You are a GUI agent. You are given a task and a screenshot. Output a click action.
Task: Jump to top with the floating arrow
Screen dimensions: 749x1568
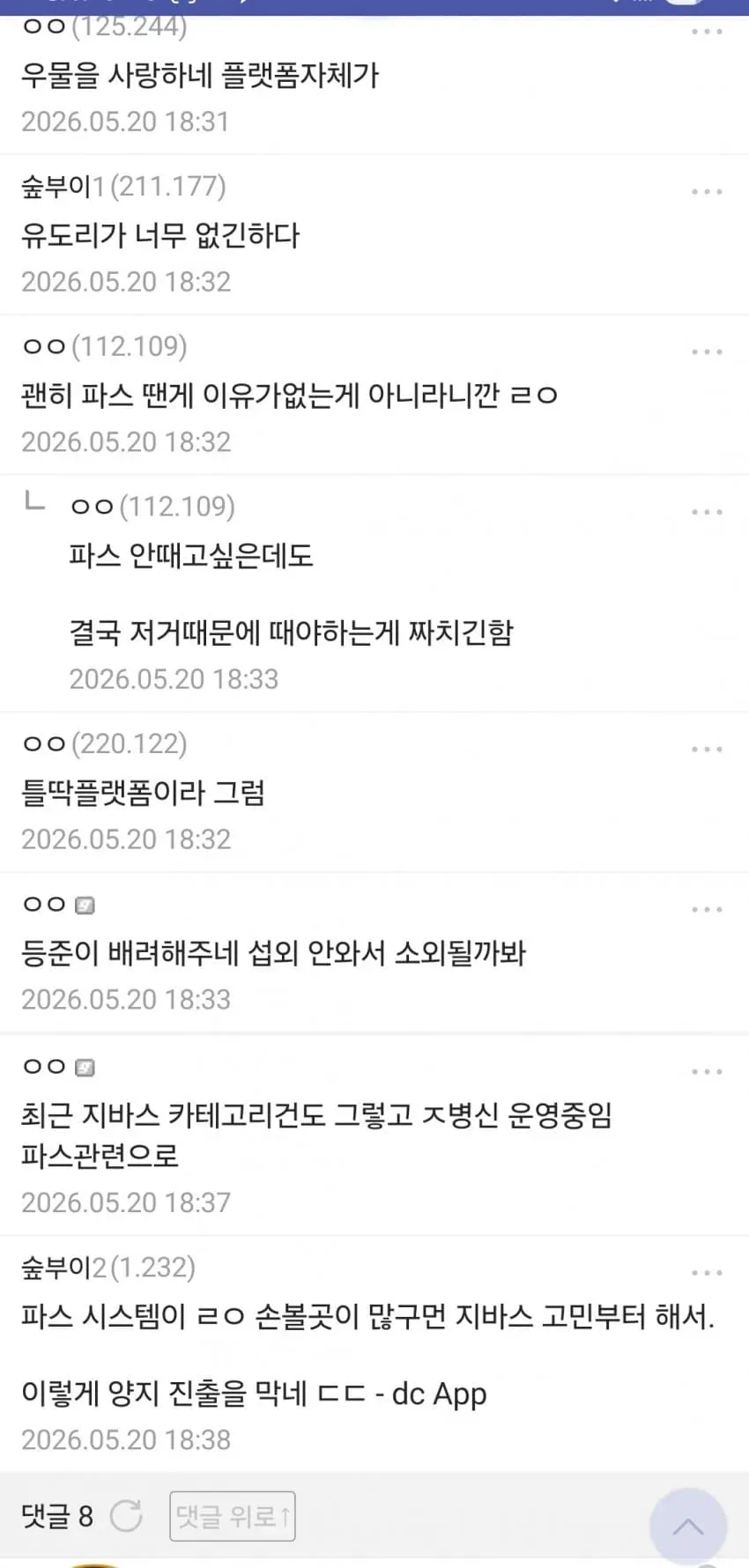pyautogui.click(x=688, y=1527)
